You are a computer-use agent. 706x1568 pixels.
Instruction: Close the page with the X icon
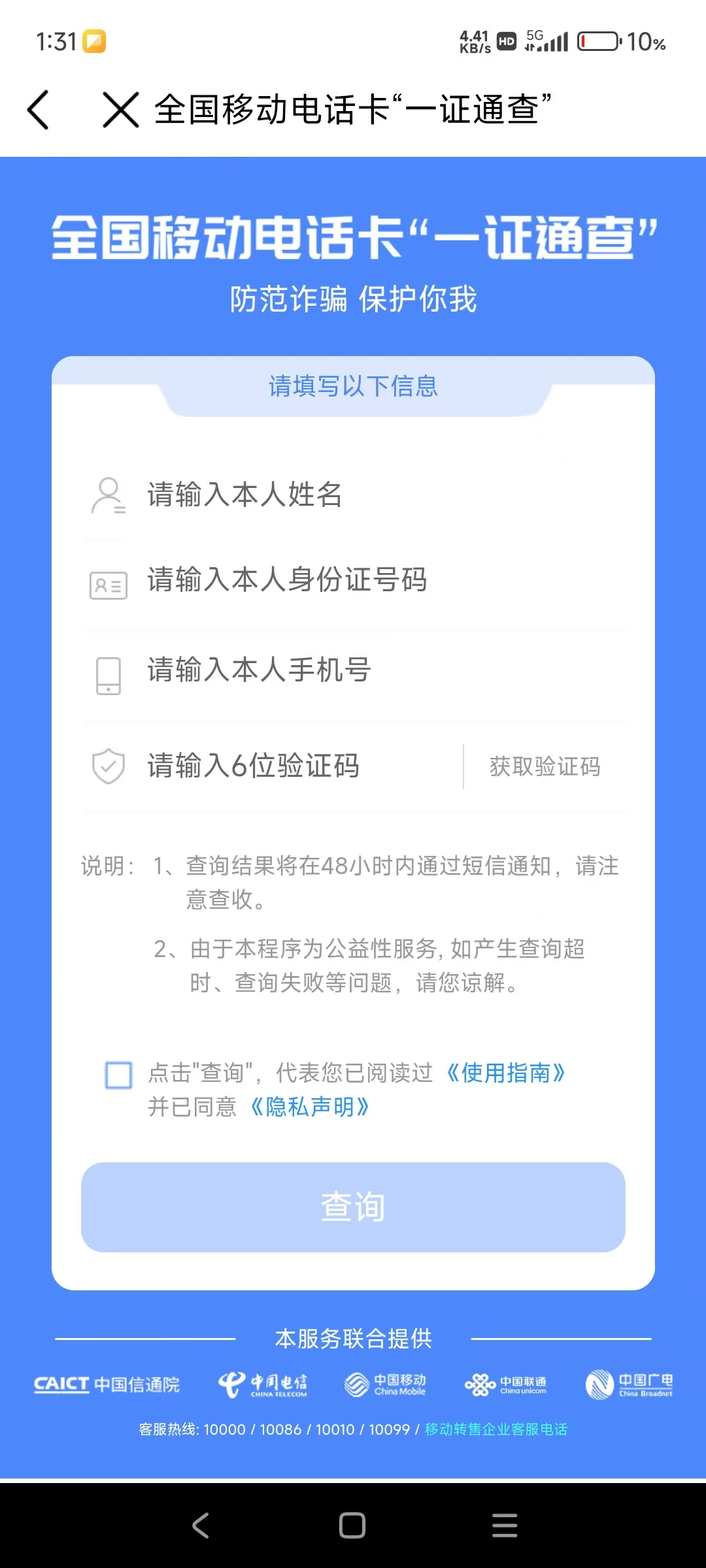pos(121,110)
